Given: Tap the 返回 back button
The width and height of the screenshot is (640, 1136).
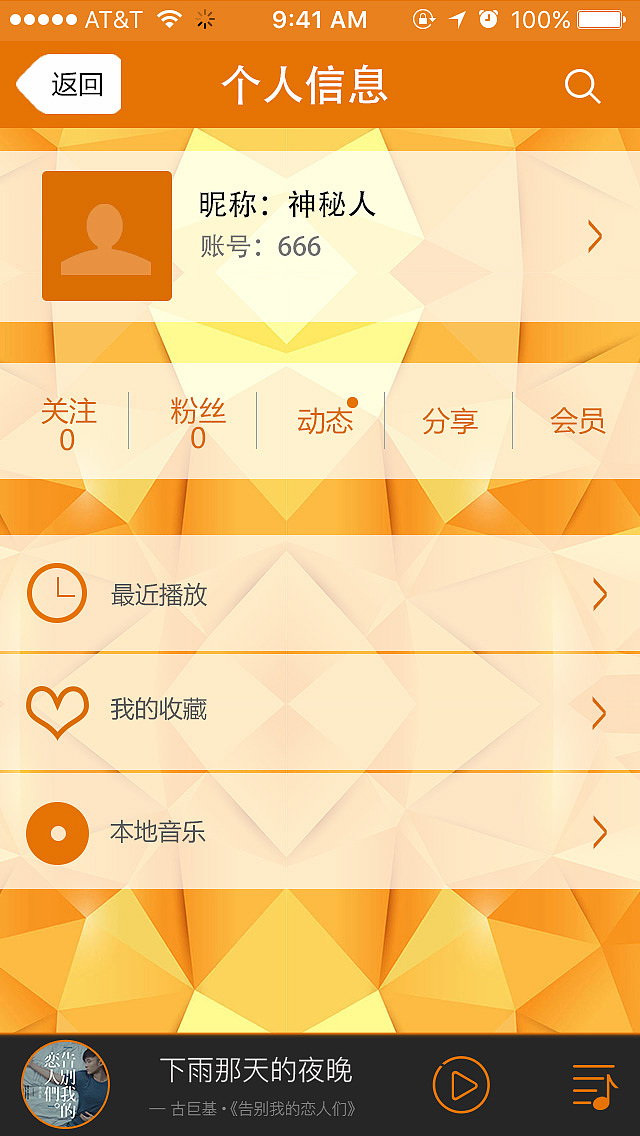Looking at the screenshot, I should (x=70, y=84).
